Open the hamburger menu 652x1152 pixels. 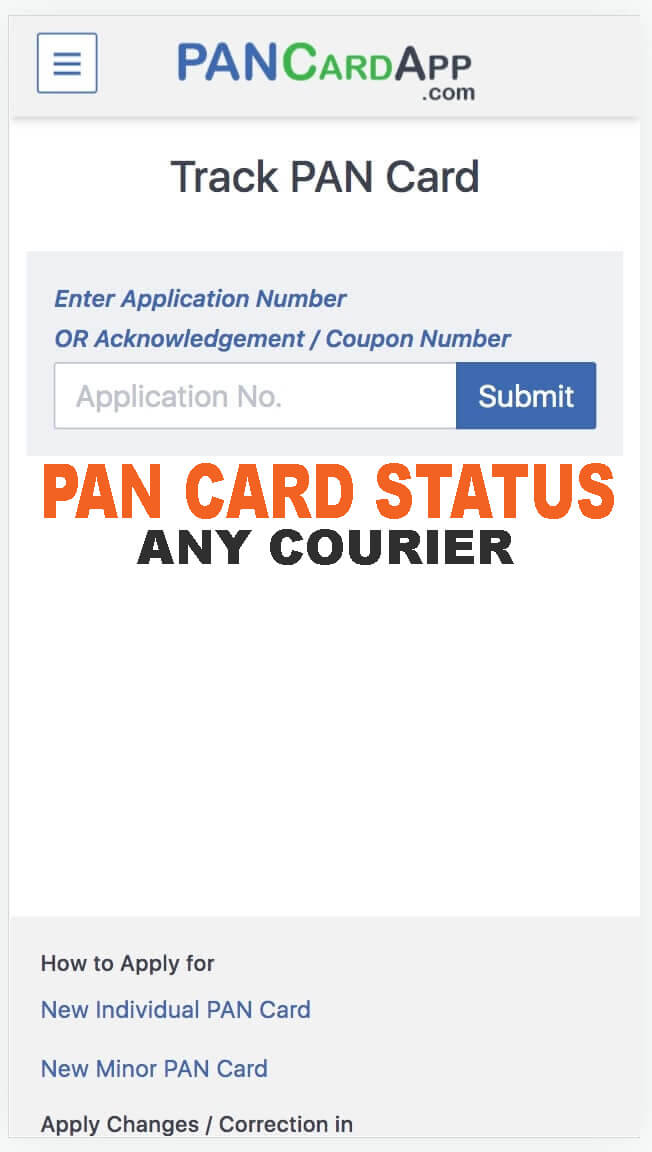click(x=67, y=63)
